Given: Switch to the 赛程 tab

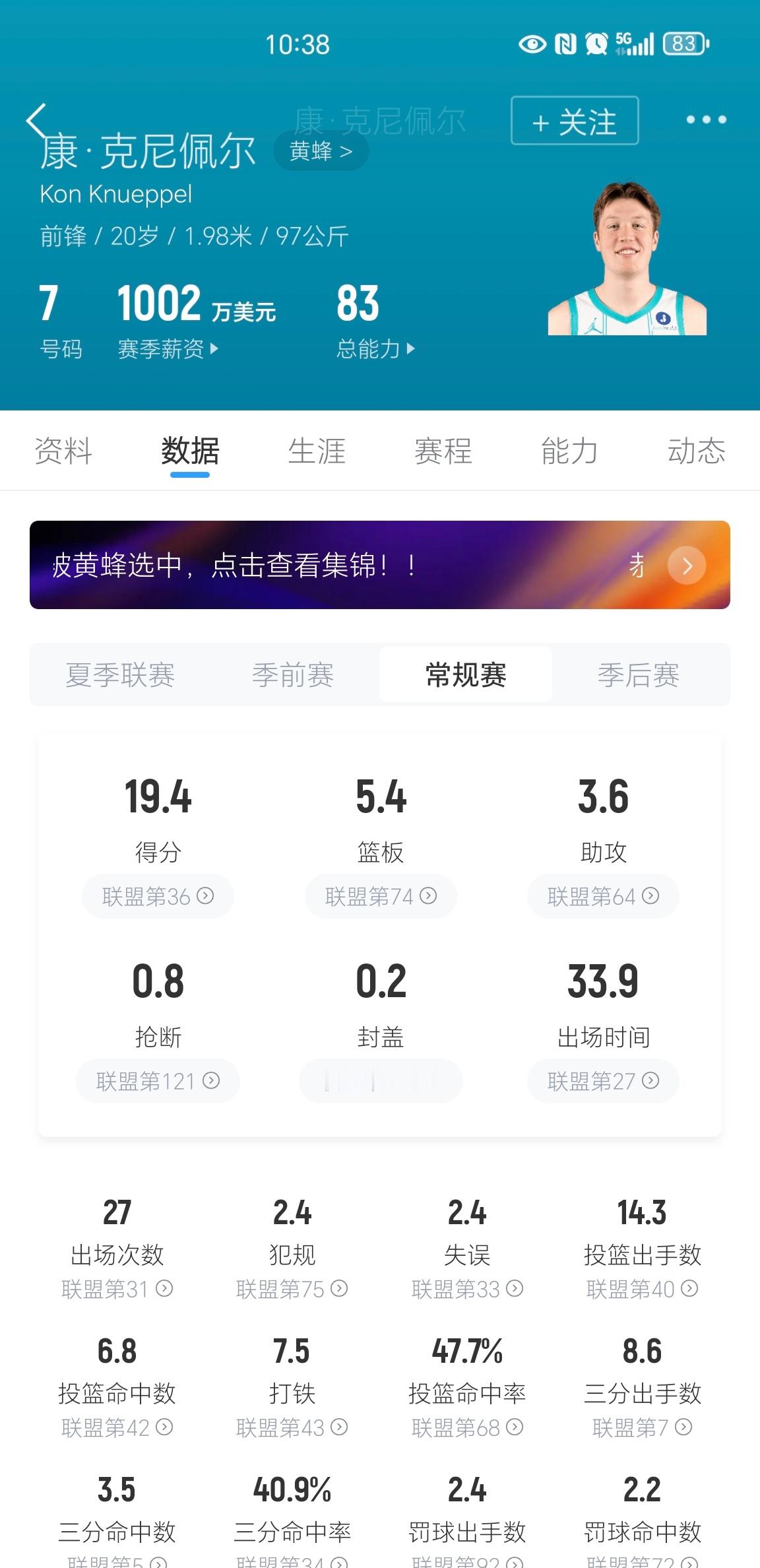Looking at the screenshot, I should coord(443,451).
